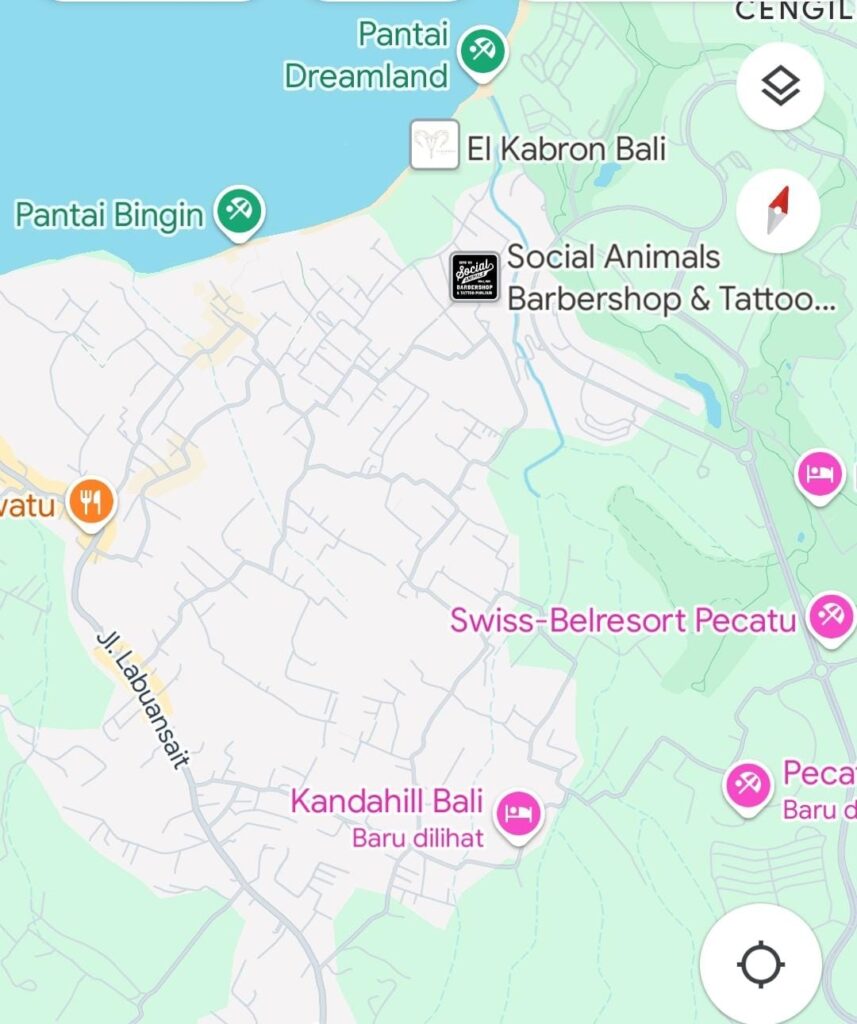The height and width of the screenshot is (1024, 857).
Task: Select the Pantai Dreamland beach pin
Action: click(x=483, y=49)
